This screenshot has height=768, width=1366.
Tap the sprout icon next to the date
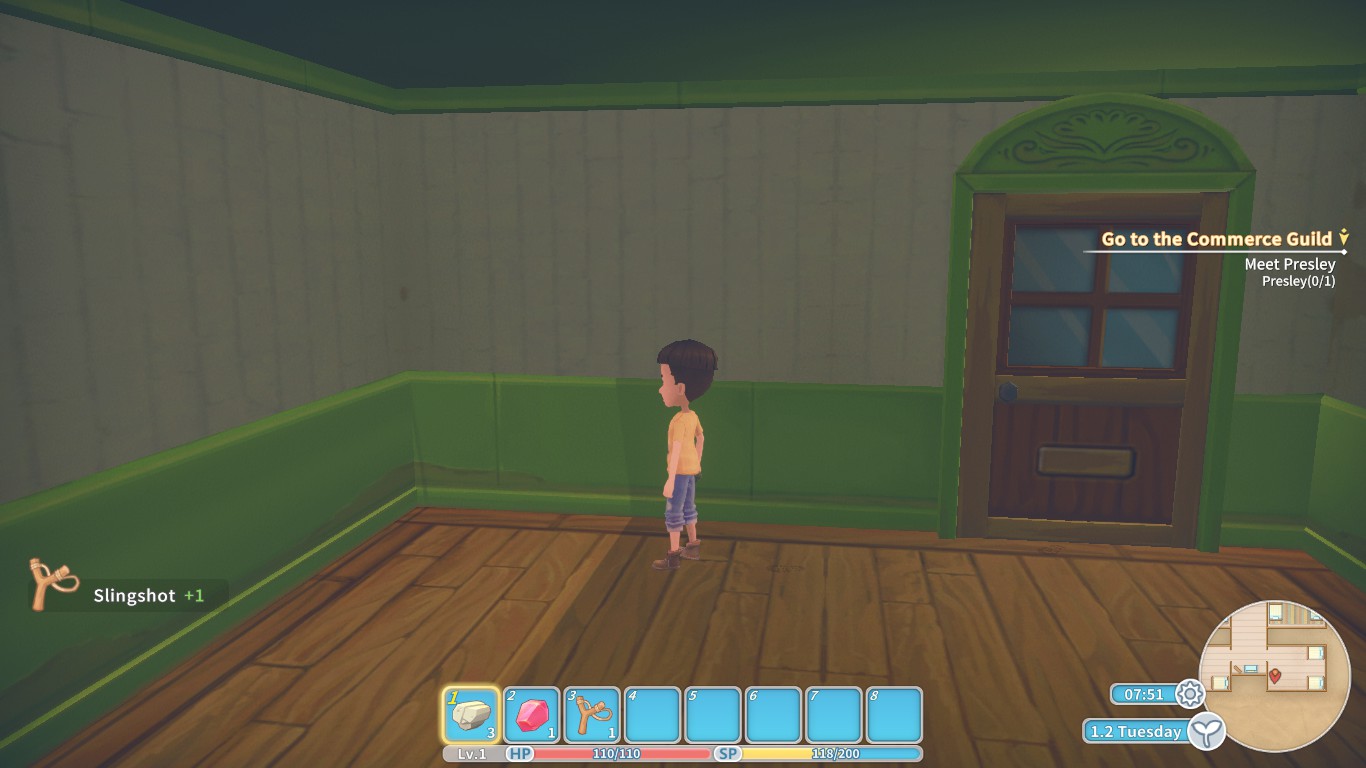click(1207, 731)
